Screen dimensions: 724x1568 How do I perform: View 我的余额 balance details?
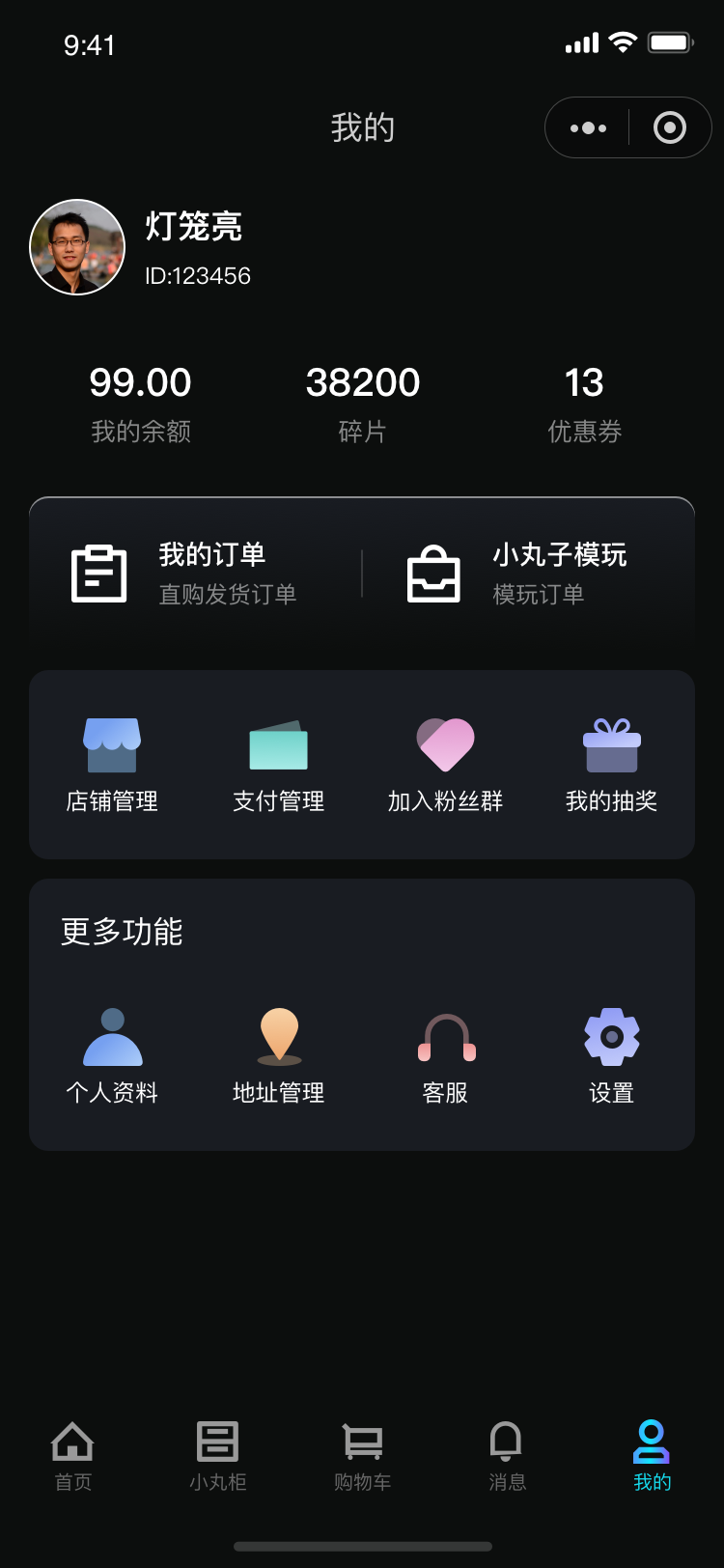tap(141, 403)
